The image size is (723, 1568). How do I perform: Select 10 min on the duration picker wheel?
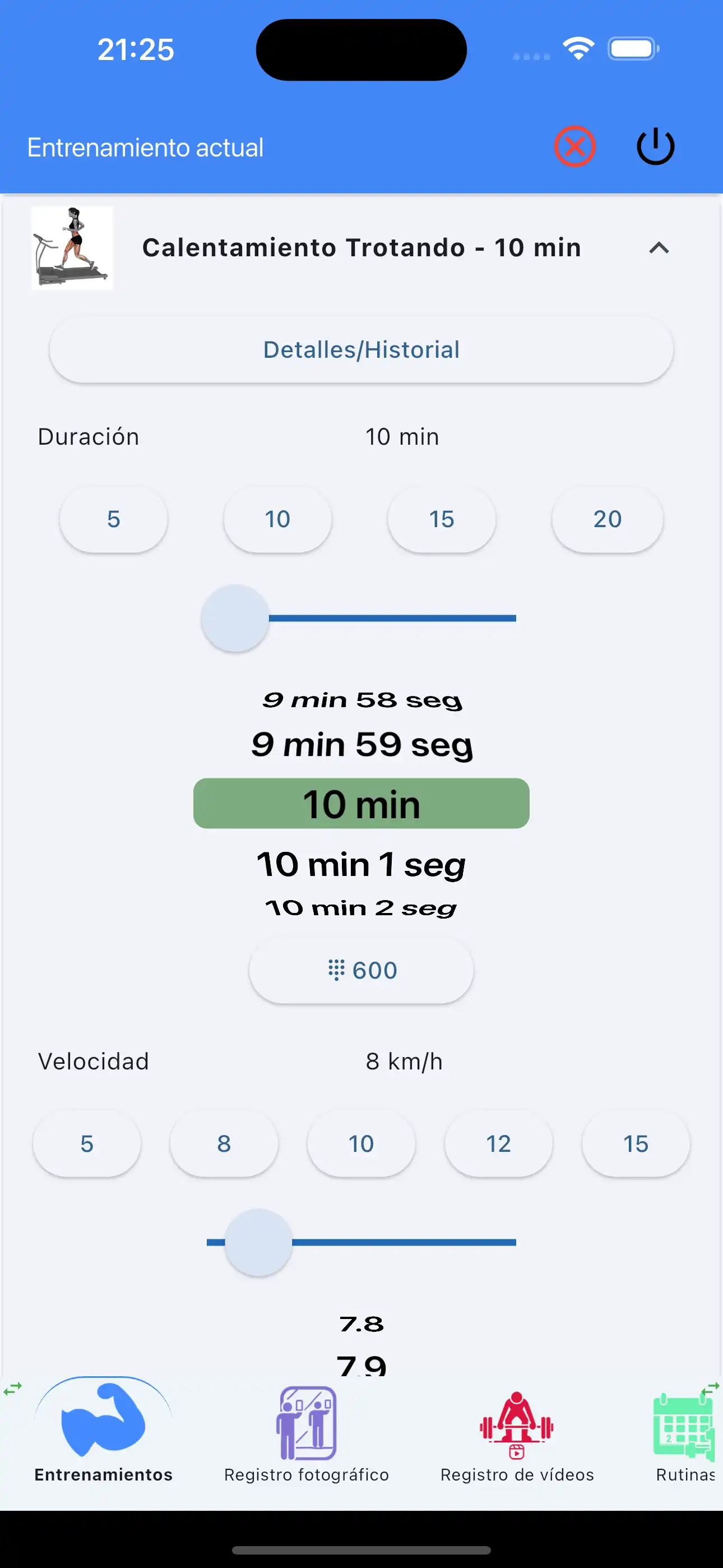361,804
